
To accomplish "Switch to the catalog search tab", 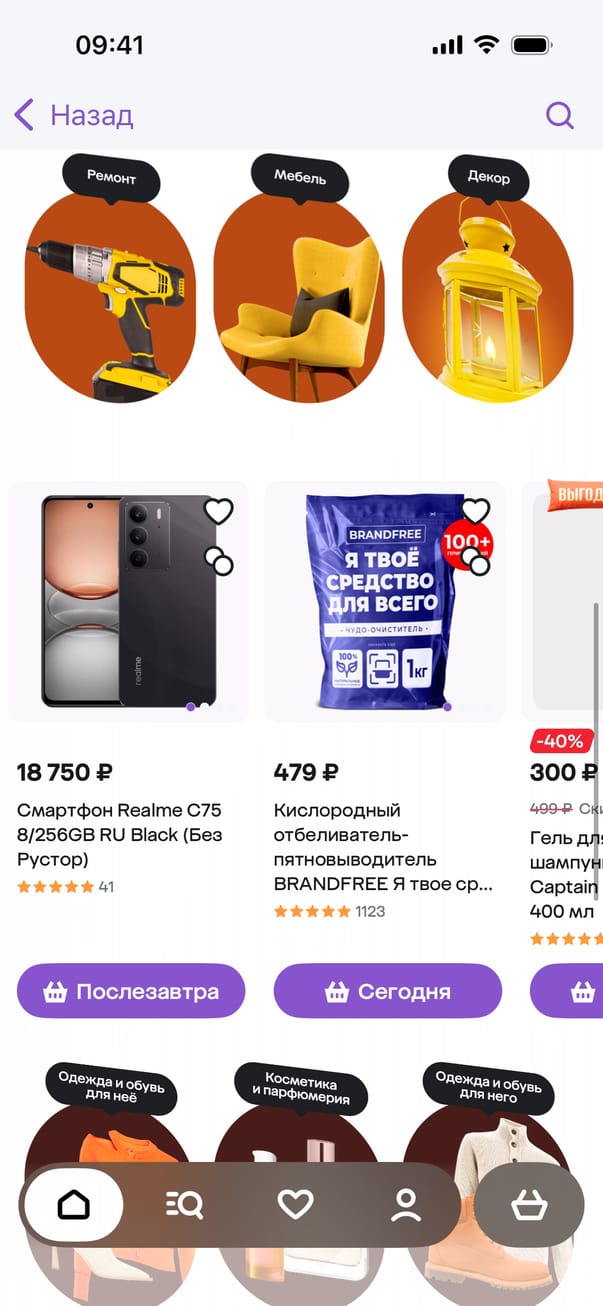I will tap(184, 1205).
